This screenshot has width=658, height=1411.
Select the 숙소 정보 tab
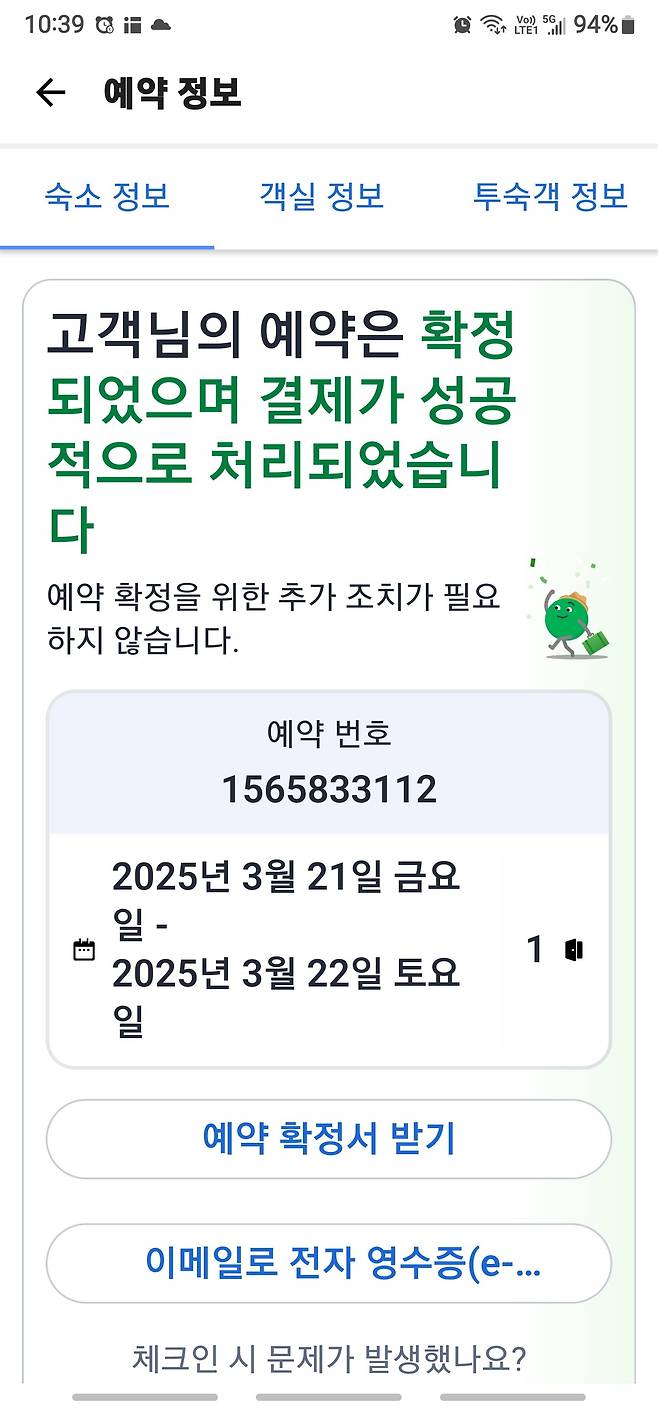(x=107, y=196)
